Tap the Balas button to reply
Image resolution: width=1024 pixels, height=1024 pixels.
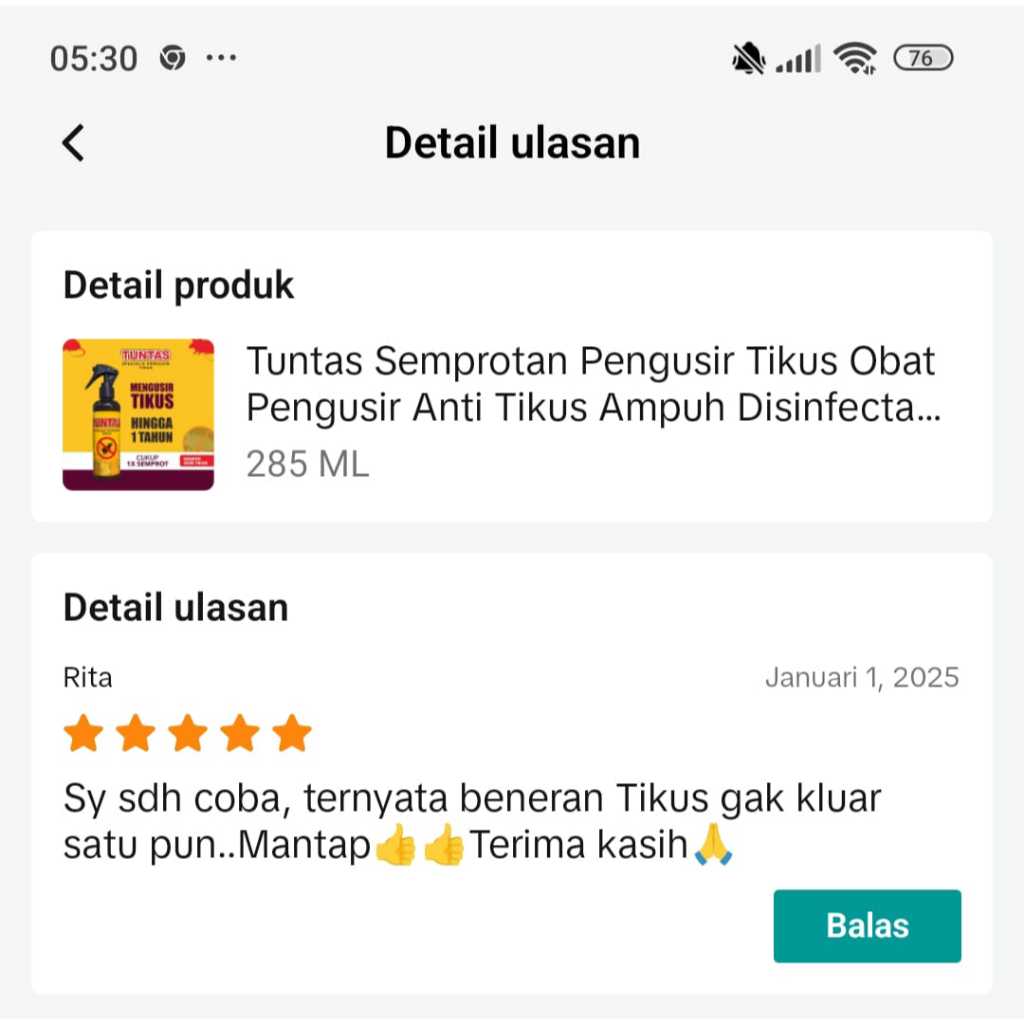point(866,926)
